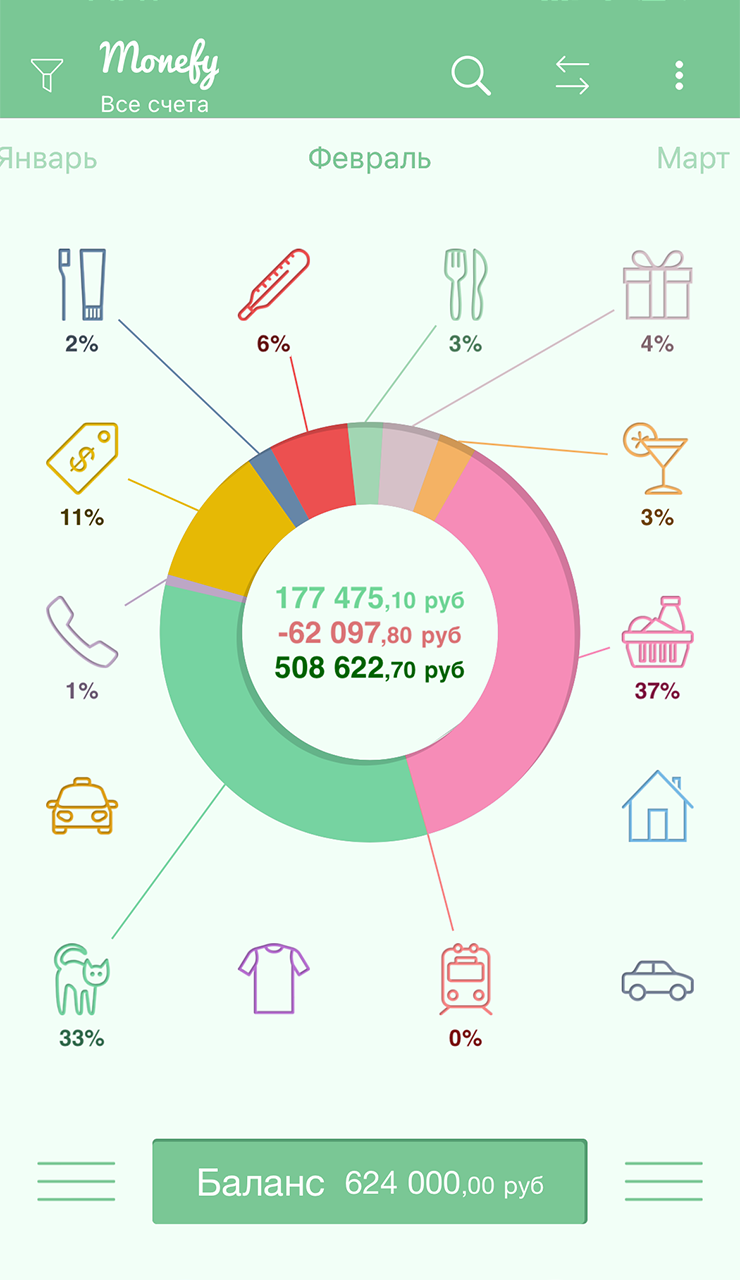The image size is (740, 1280).
Task: Open the three-dot overflow menu
Action: 679,75
